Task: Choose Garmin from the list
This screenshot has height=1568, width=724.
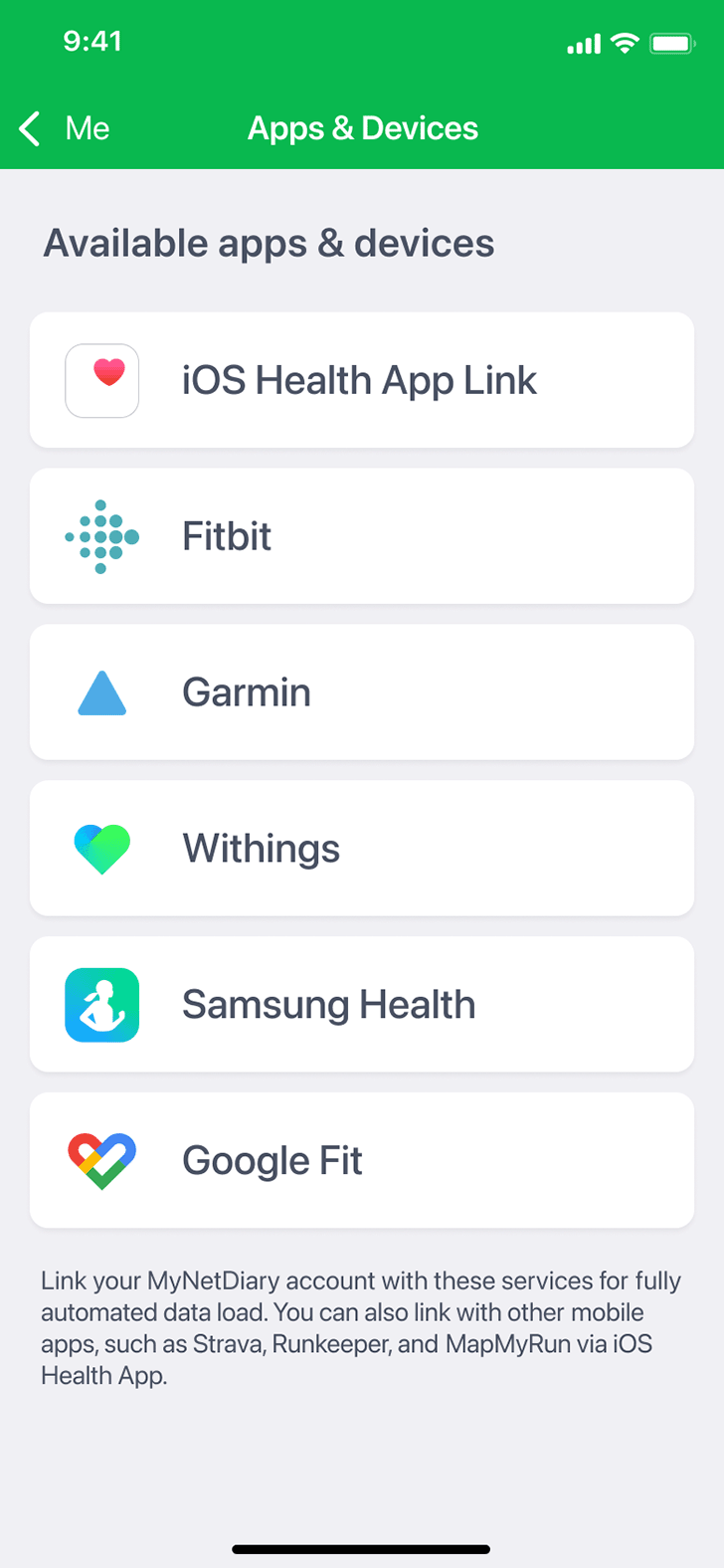Action: pos(361,692)
